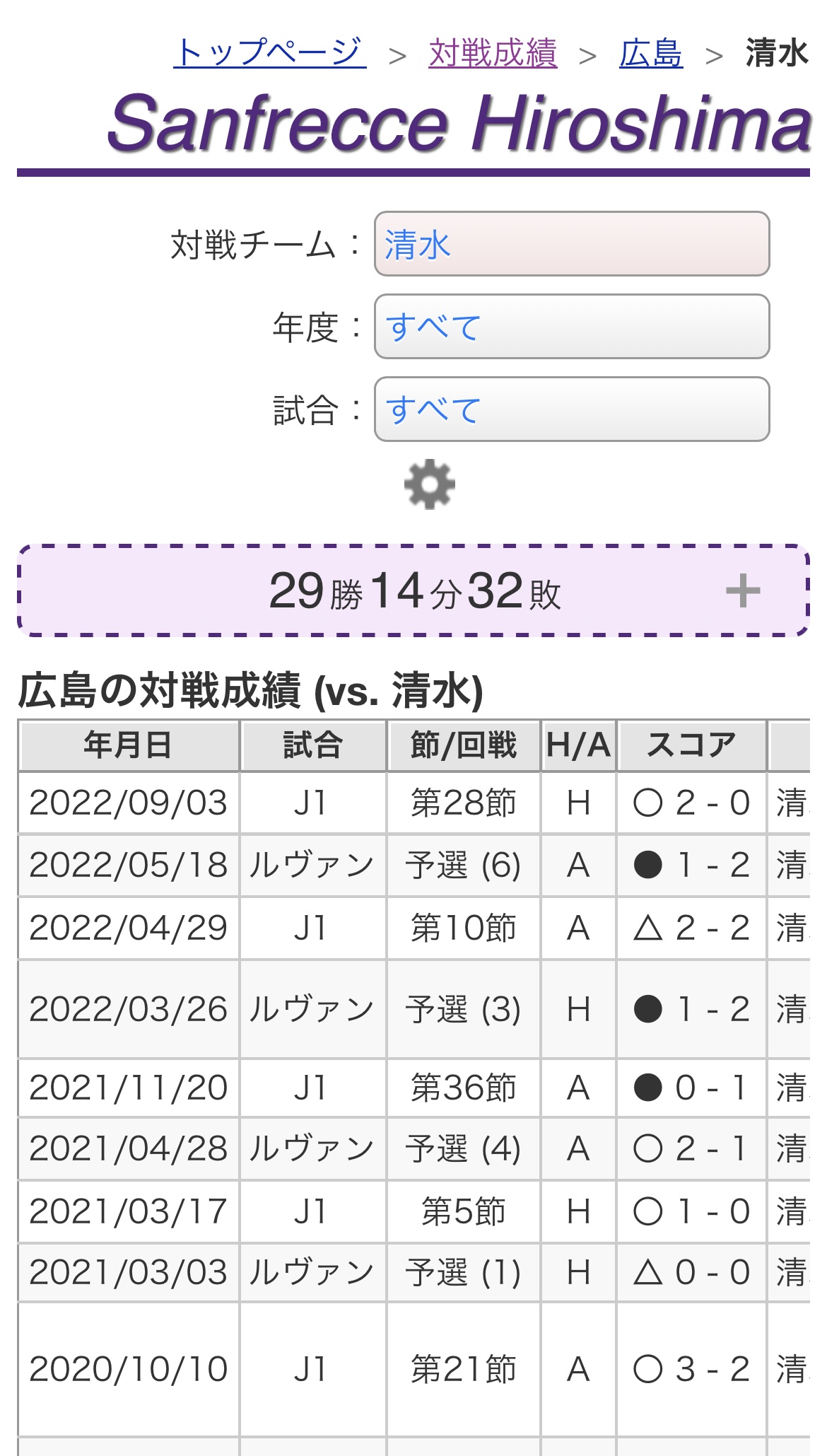Open the 試合 dropdown
Viewport: 827px width, 1456px height.
pos(572,409)
